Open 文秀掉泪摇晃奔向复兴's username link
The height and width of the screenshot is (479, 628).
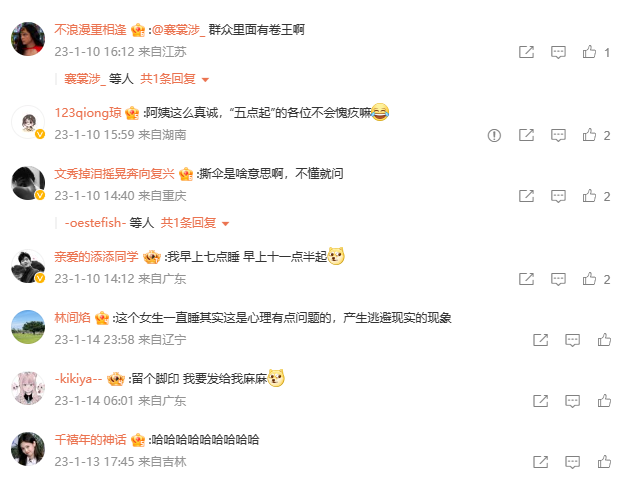click(x=114, y=173)
